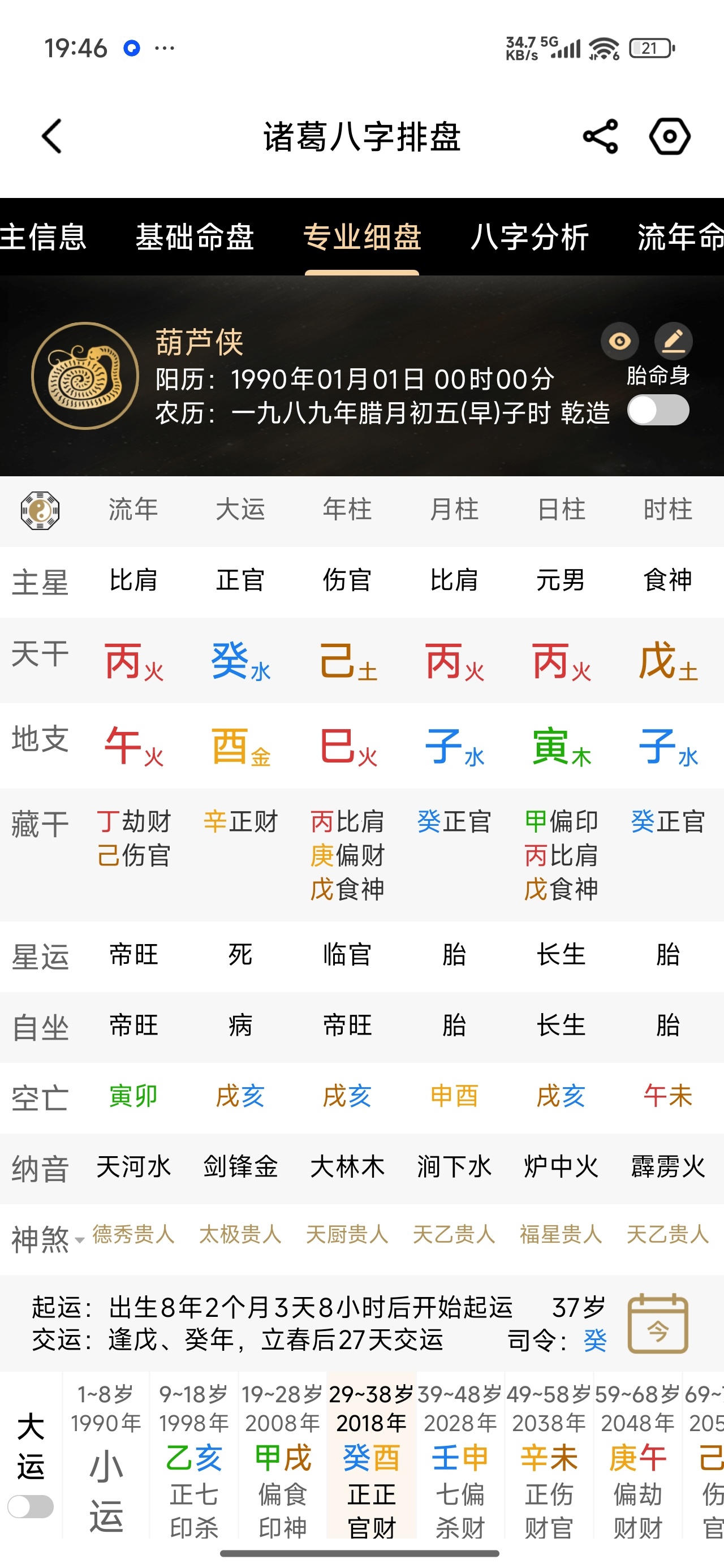The height and width of the screenshot is (1568, 724).
Task: Enable the 胎命身 switch
Action: (658, 410)
